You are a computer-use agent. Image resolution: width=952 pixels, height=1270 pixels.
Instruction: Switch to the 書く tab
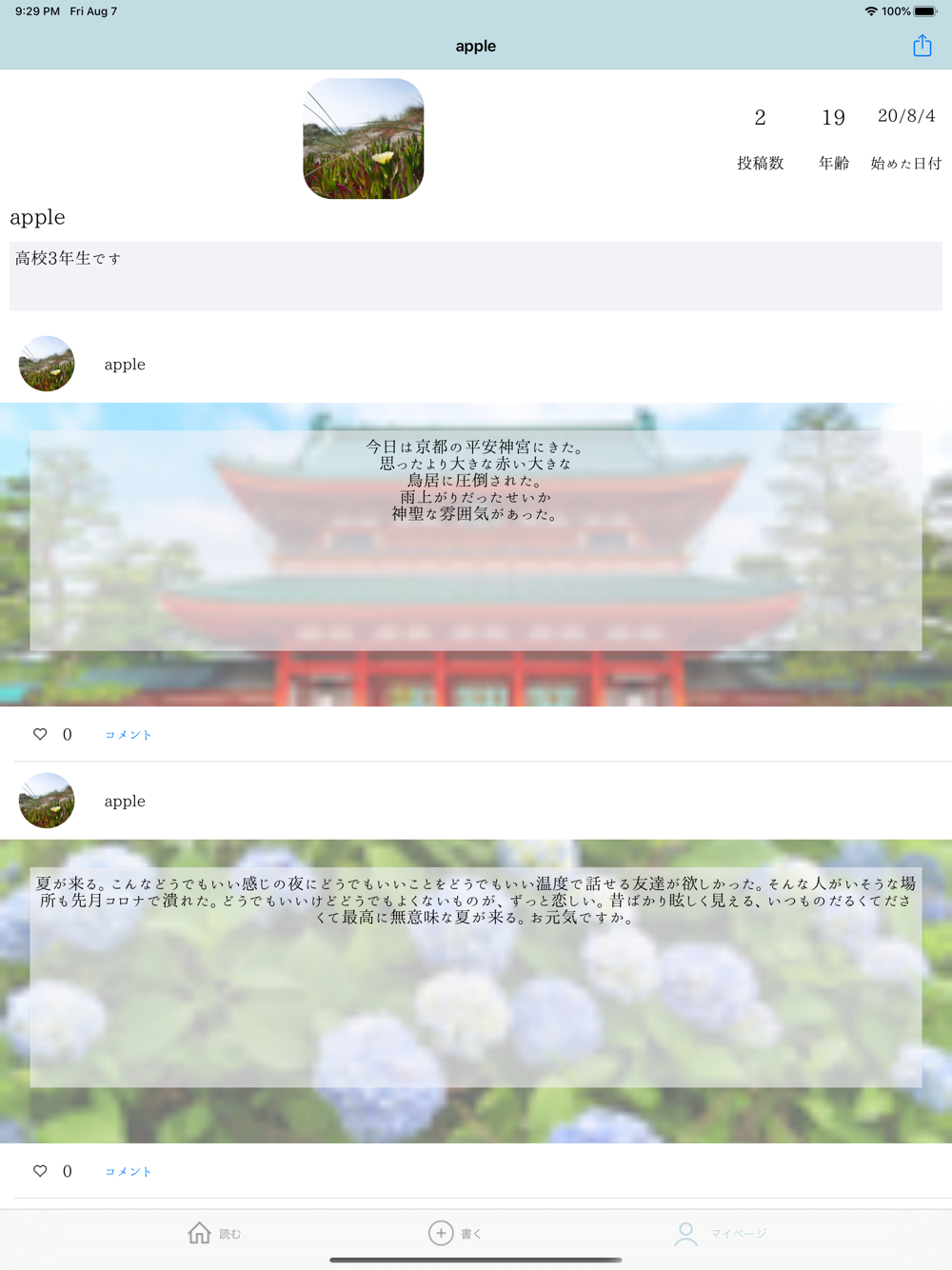click(x=455, y=1233)
